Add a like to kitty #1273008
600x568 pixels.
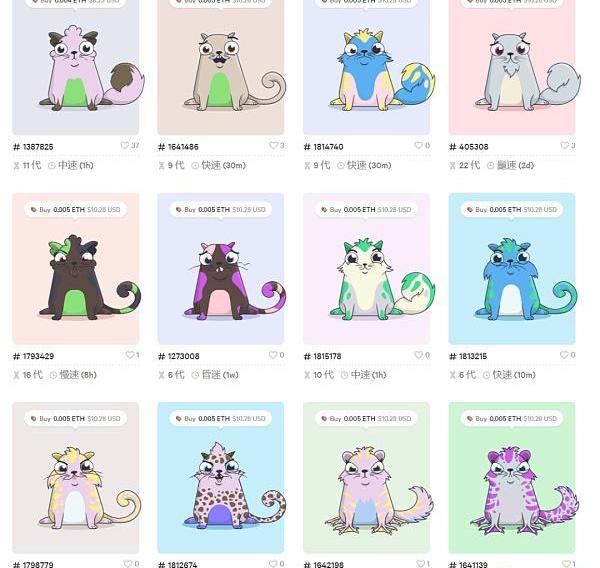pos(273,355)
